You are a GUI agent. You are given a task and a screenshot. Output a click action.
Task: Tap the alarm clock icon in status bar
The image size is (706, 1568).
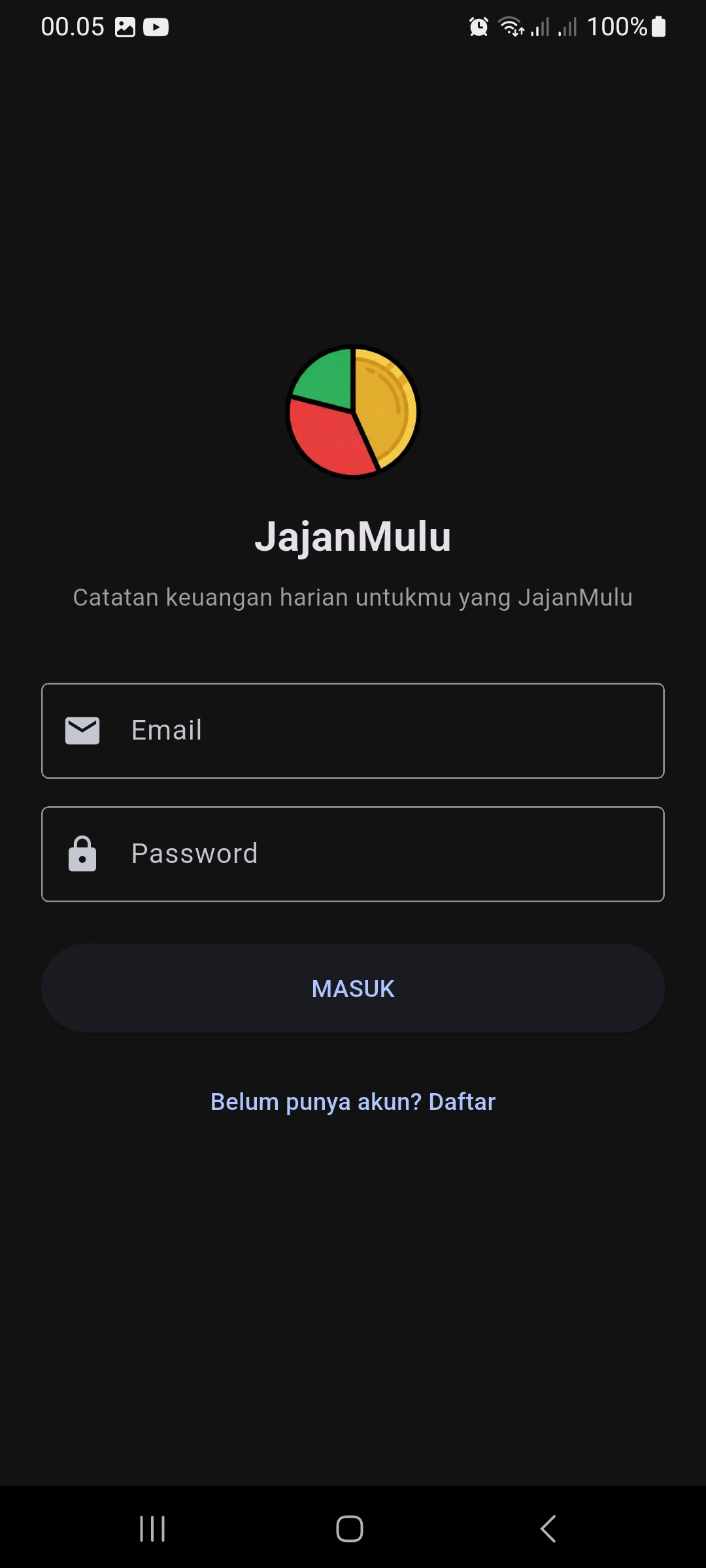pos(478,27)
